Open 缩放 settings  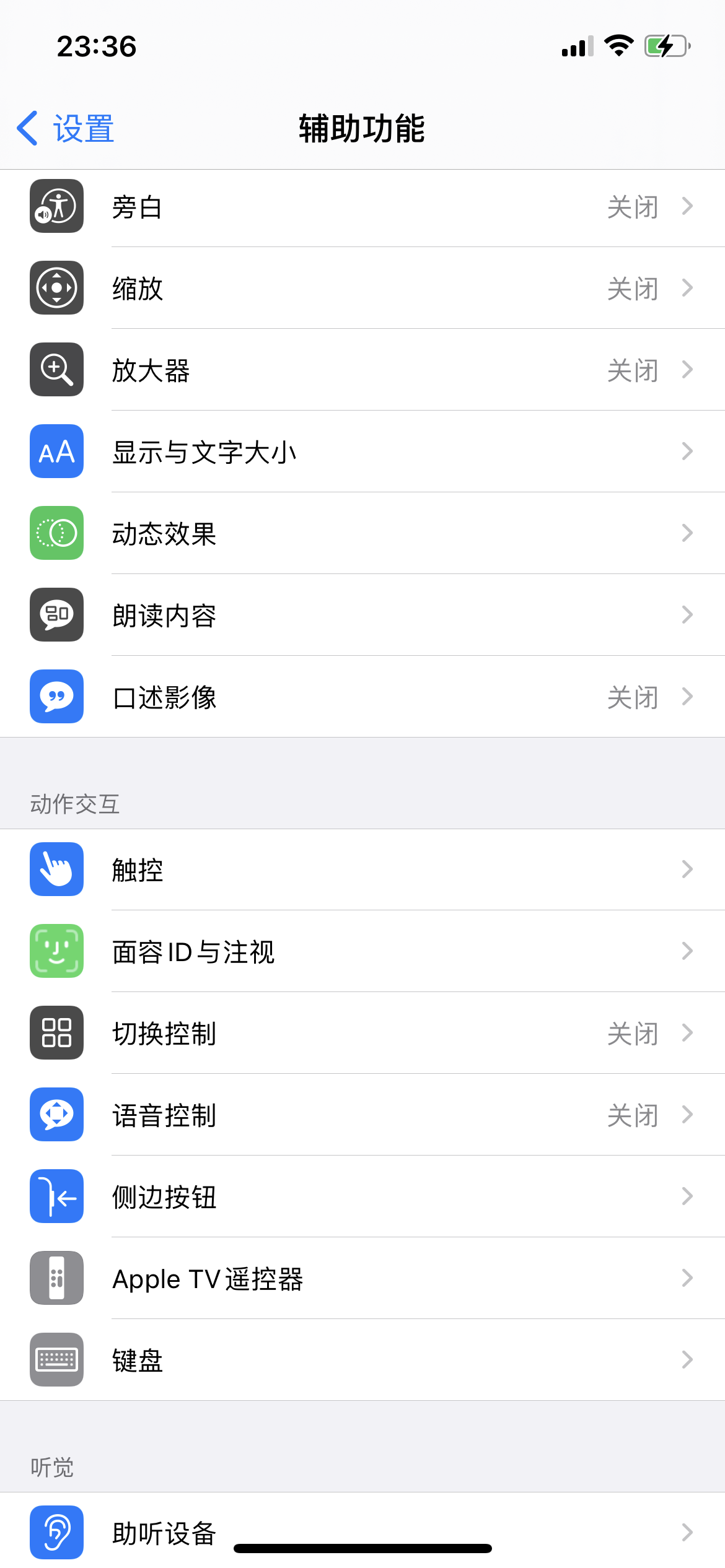tap(362, 289)
